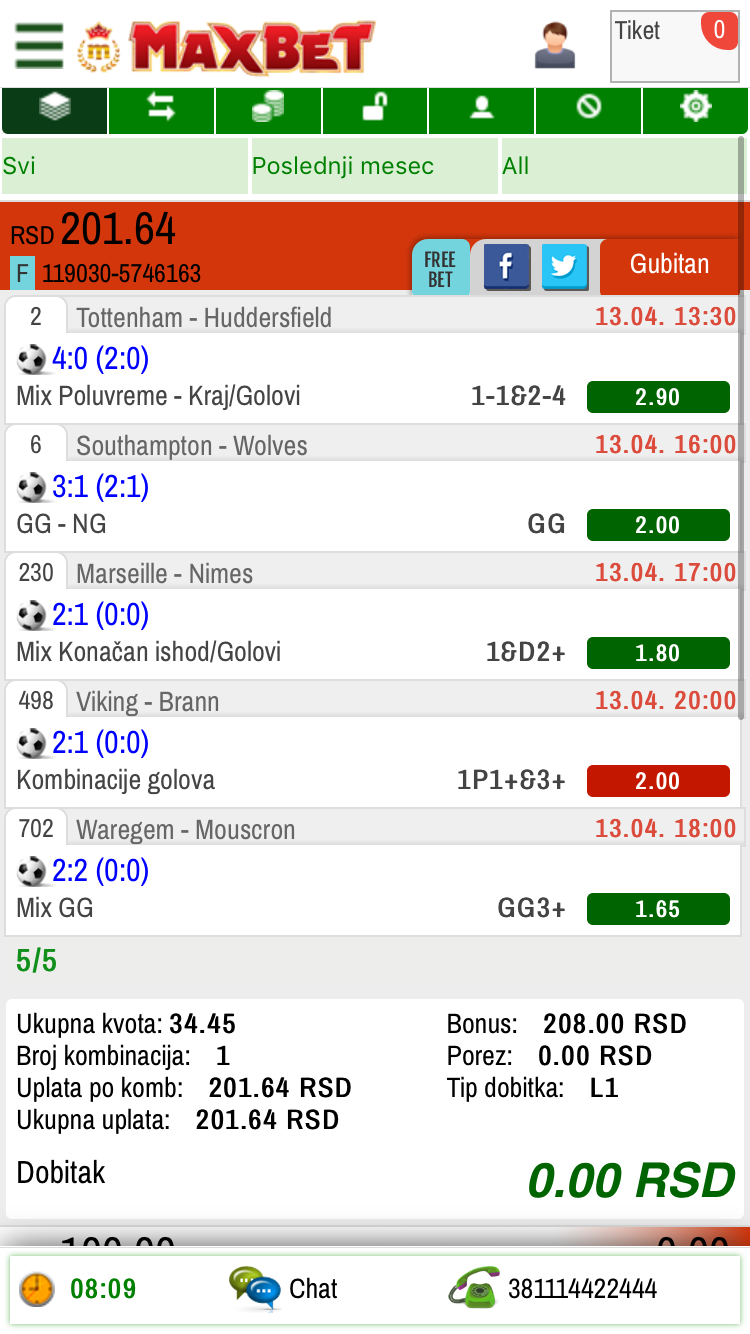Open the account person tab

[x=482, y=110]
